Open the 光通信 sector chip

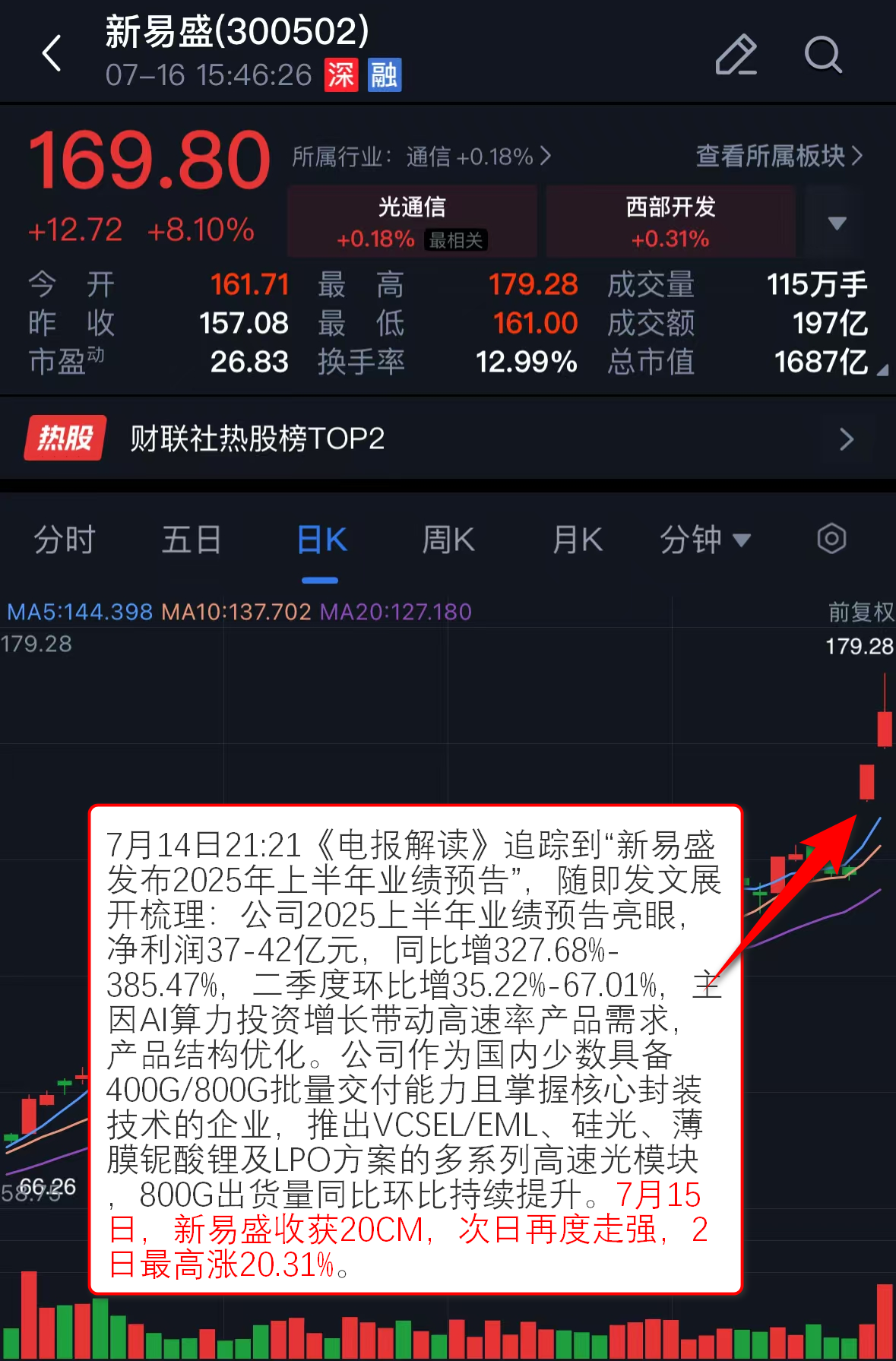412,221
